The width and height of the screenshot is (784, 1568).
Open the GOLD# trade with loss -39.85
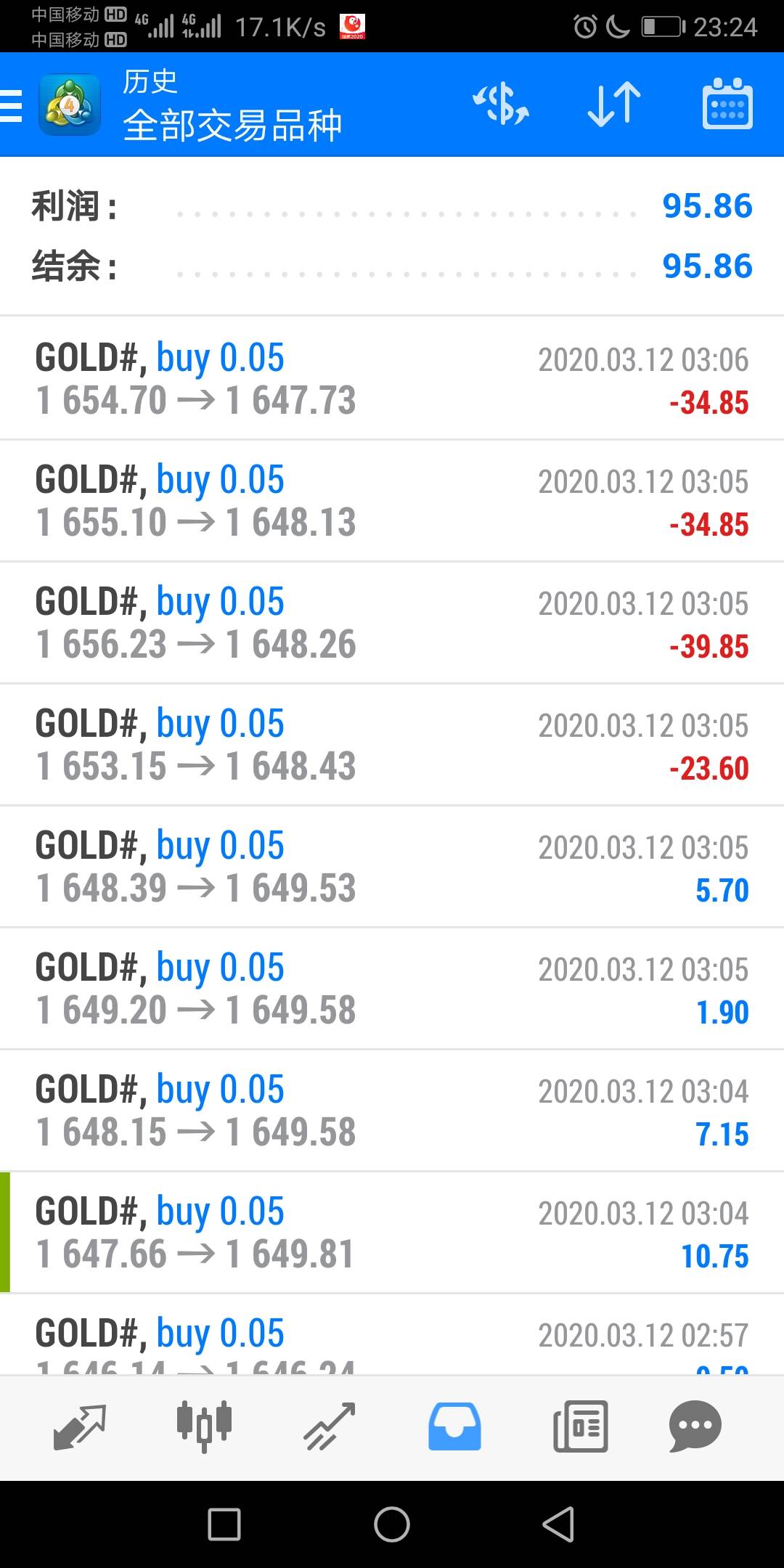point(392,622)
